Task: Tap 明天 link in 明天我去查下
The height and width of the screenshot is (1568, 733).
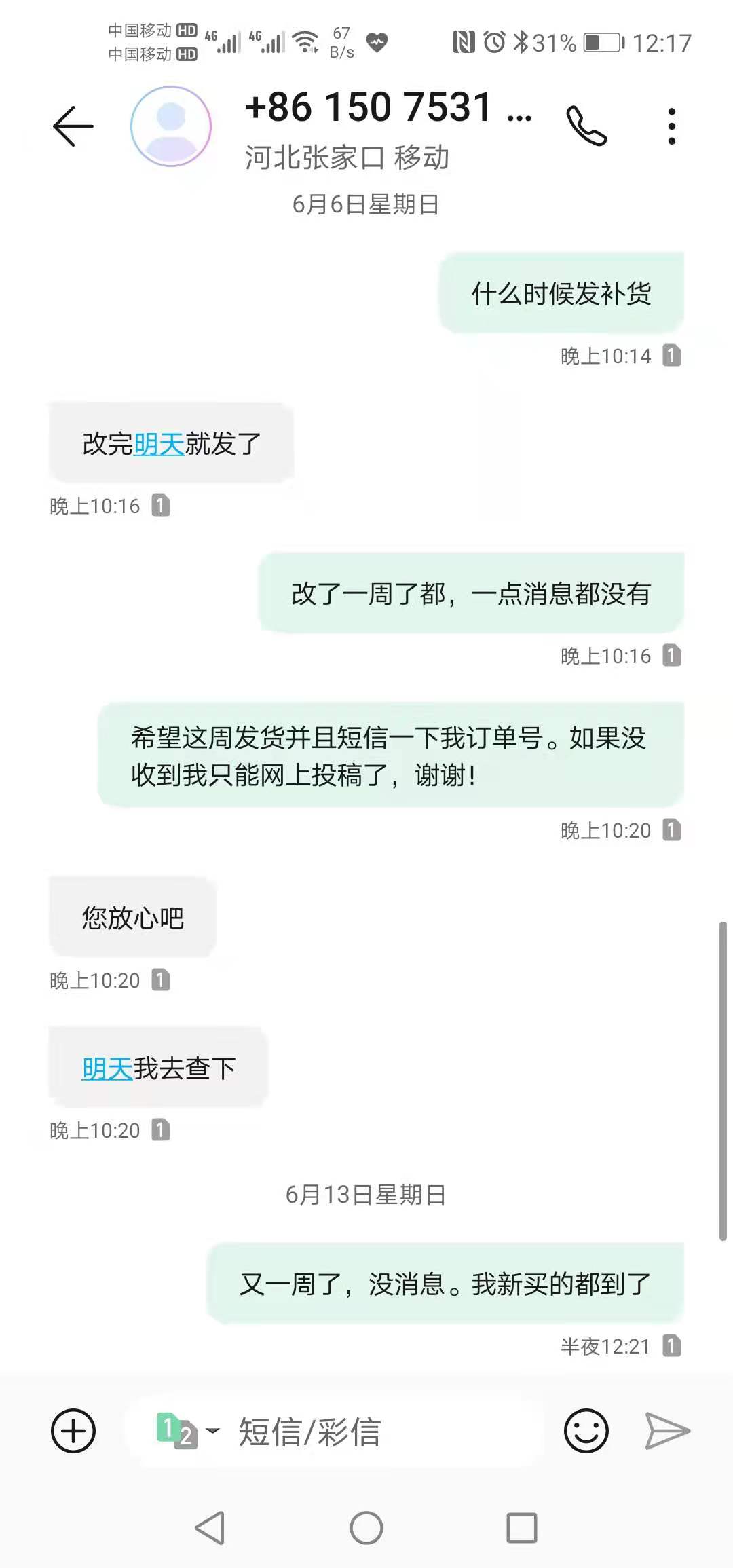Action: pos(107,1068)
